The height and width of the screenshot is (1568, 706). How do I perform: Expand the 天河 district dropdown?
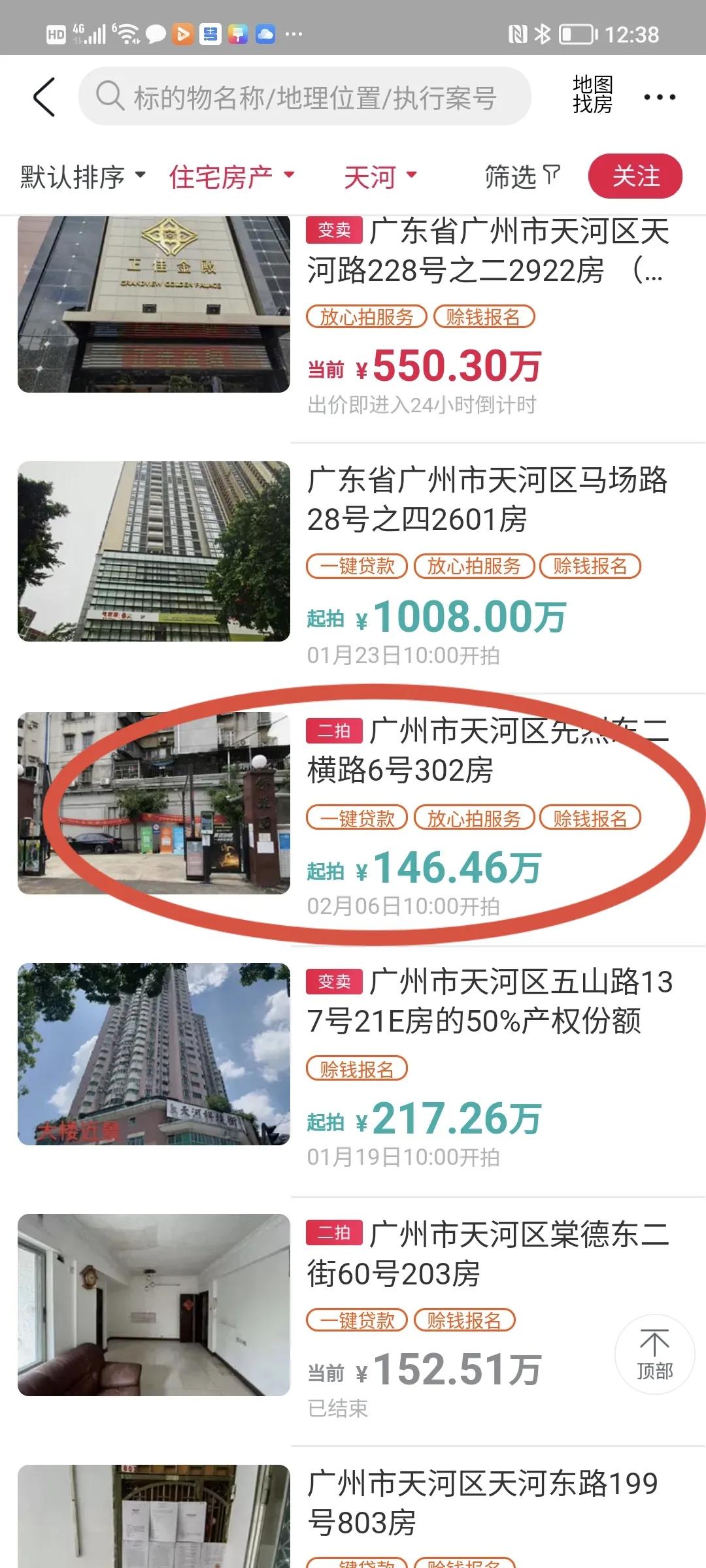379,175
